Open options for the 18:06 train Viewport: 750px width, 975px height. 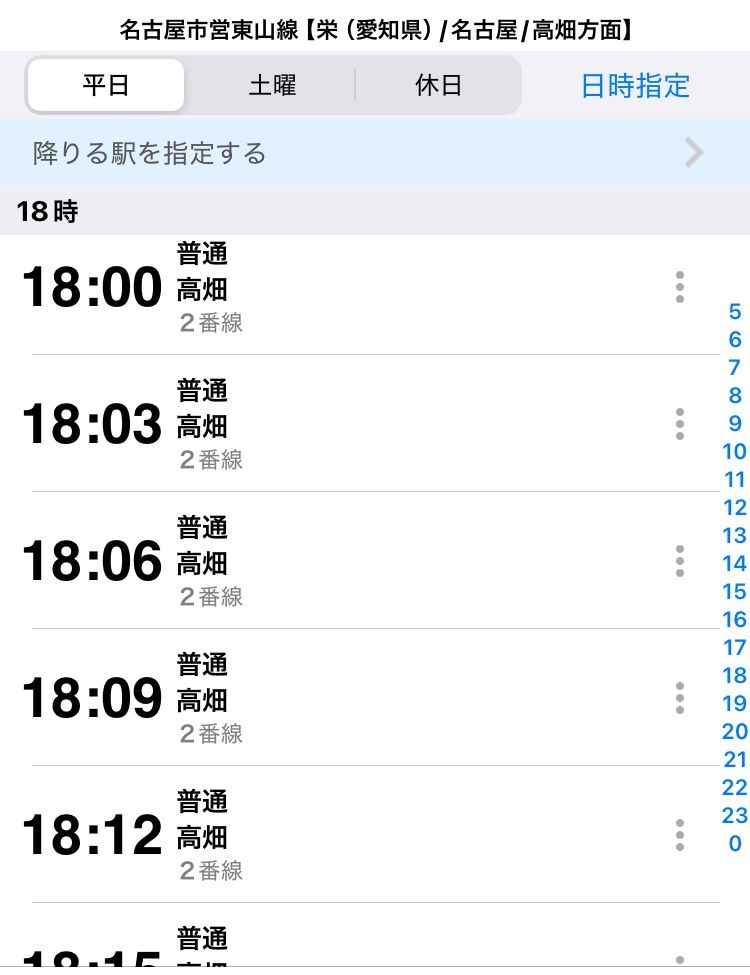pos(680,561)
